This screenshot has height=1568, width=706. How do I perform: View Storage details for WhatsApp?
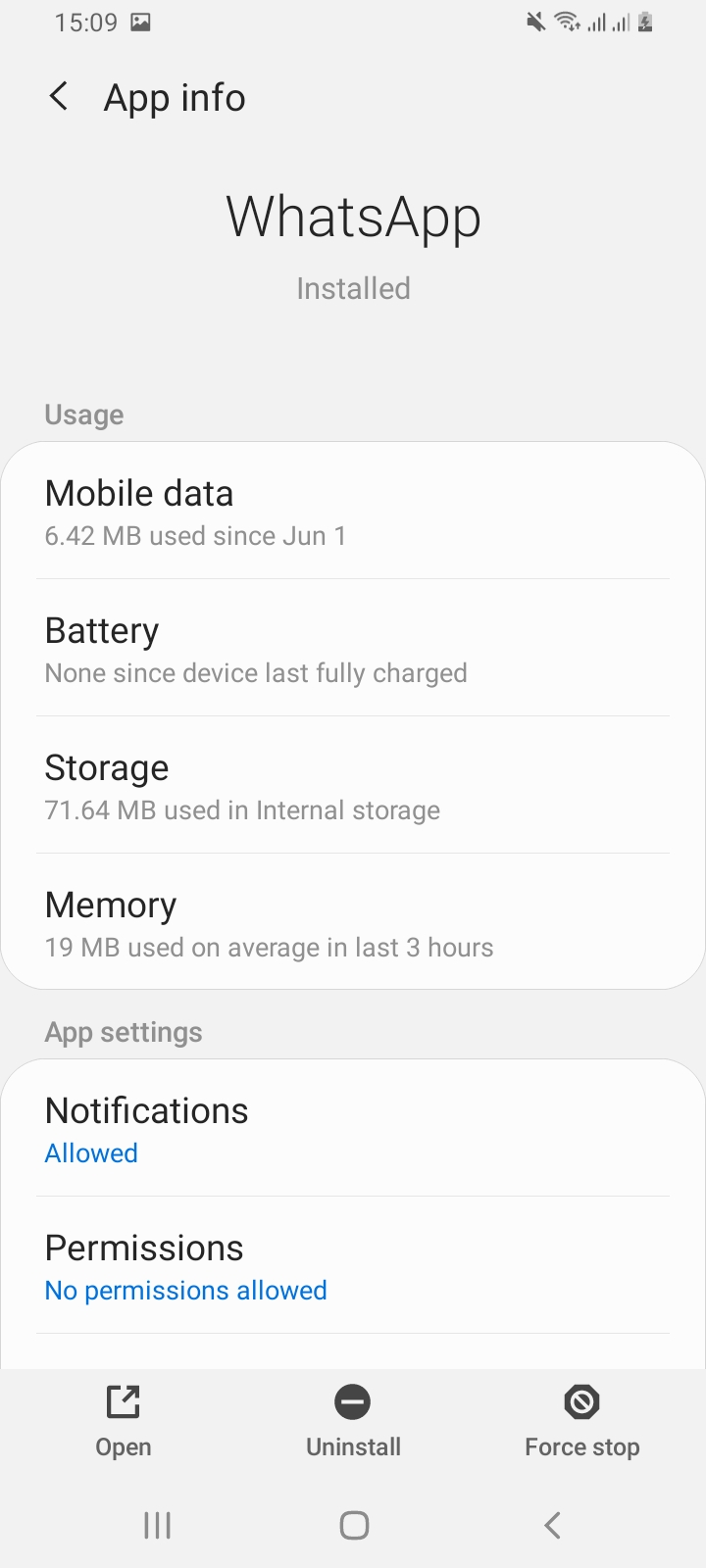(353, 785)
